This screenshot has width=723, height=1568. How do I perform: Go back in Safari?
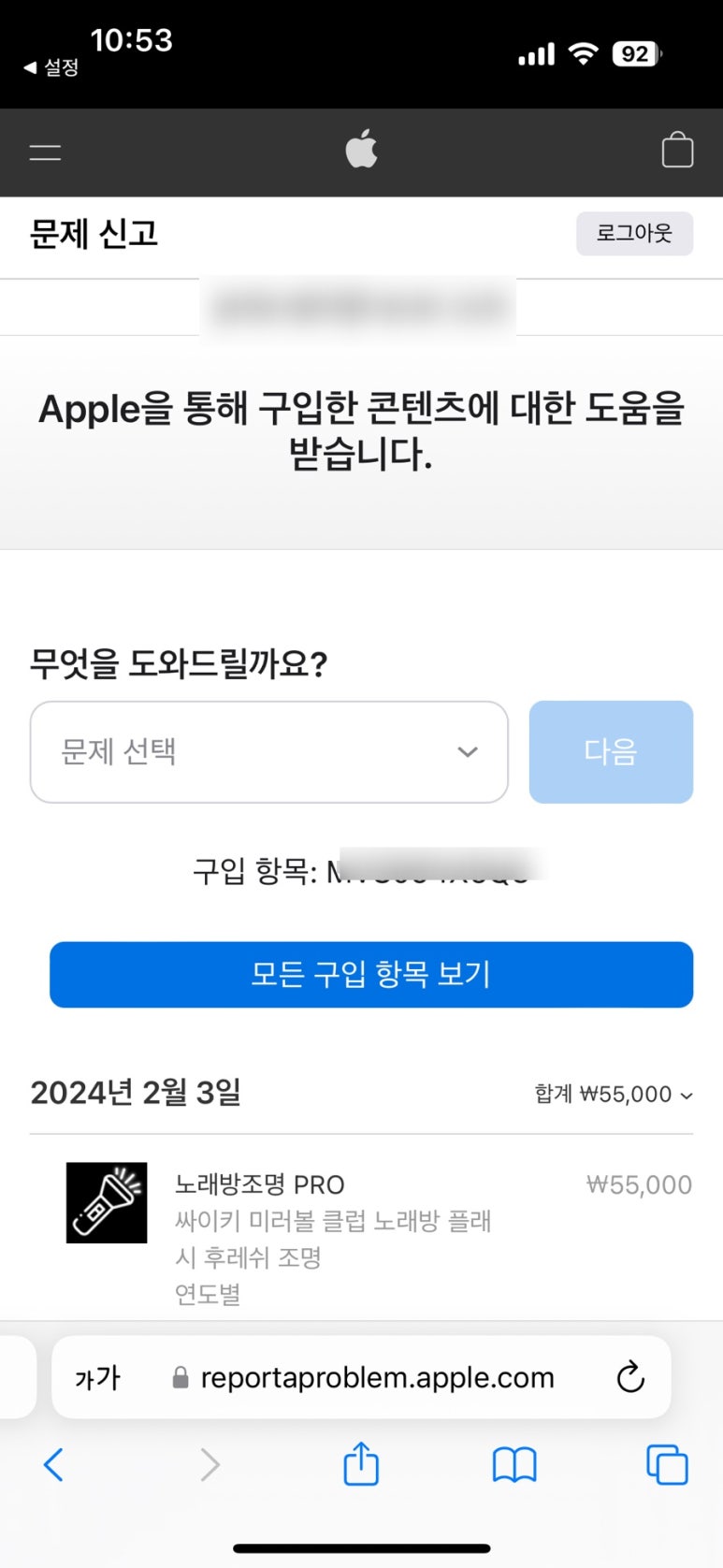[x=54, y=1464]
